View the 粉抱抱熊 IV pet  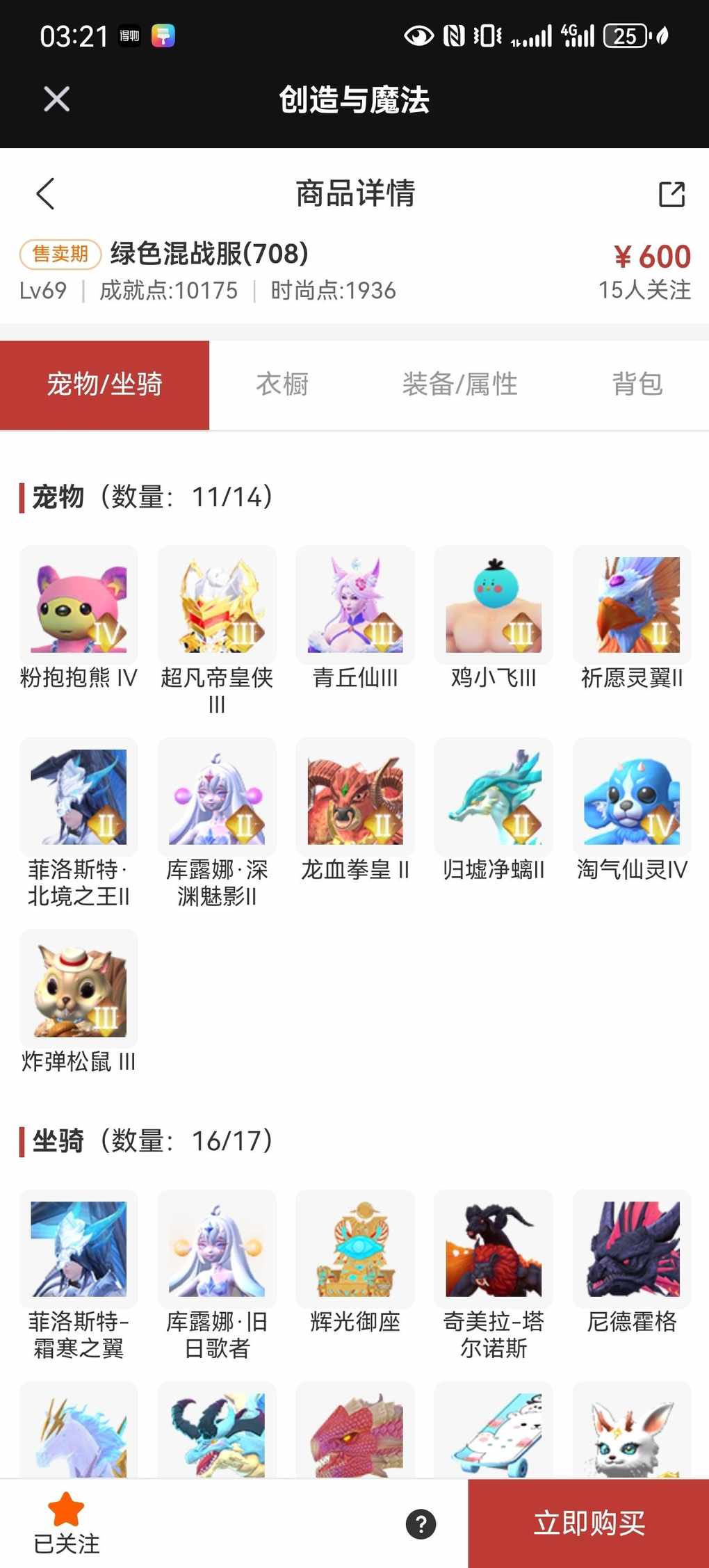point(79,605)
